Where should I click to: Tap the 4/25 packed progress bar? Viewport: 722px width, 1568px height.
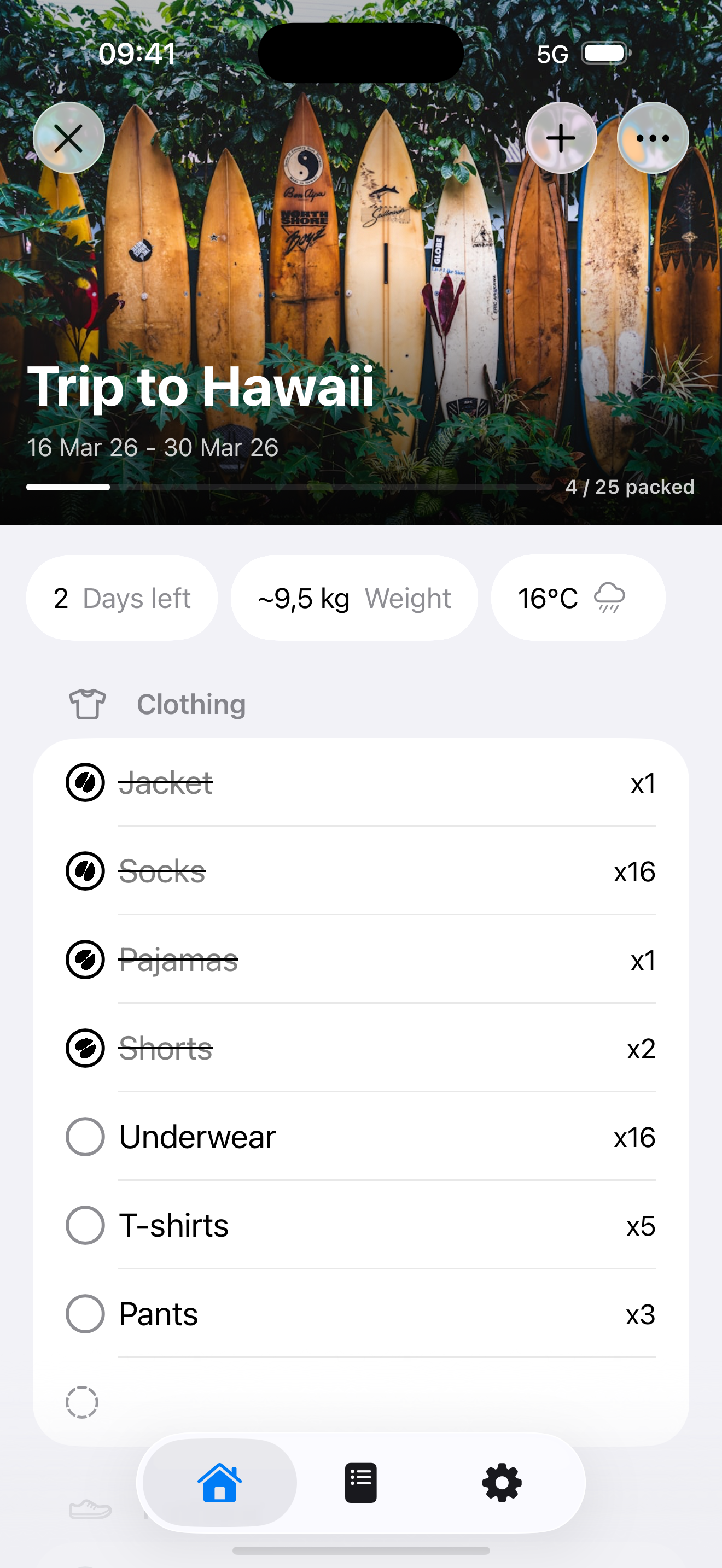click(x=283, y=487)
